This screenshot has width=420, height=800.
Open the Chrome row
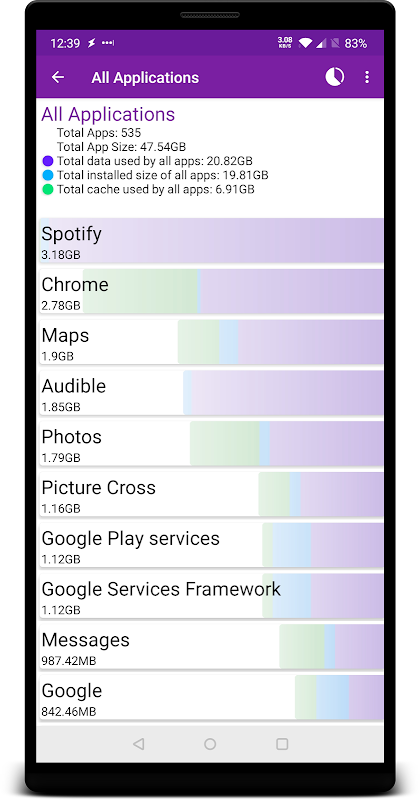click(211, 291)
